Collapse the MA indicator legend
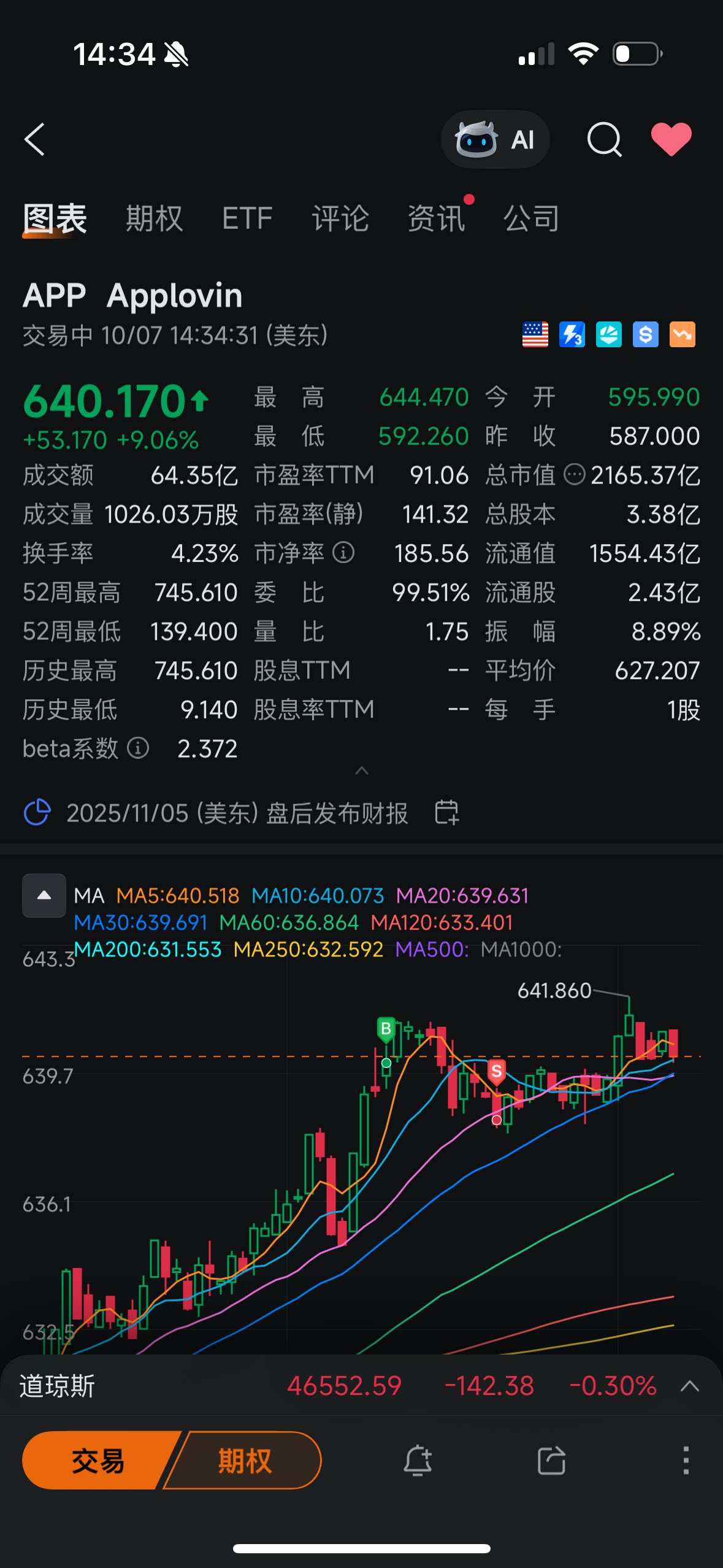The height and width of the screenshot is (1568, 723). click(x=44, y=895)
